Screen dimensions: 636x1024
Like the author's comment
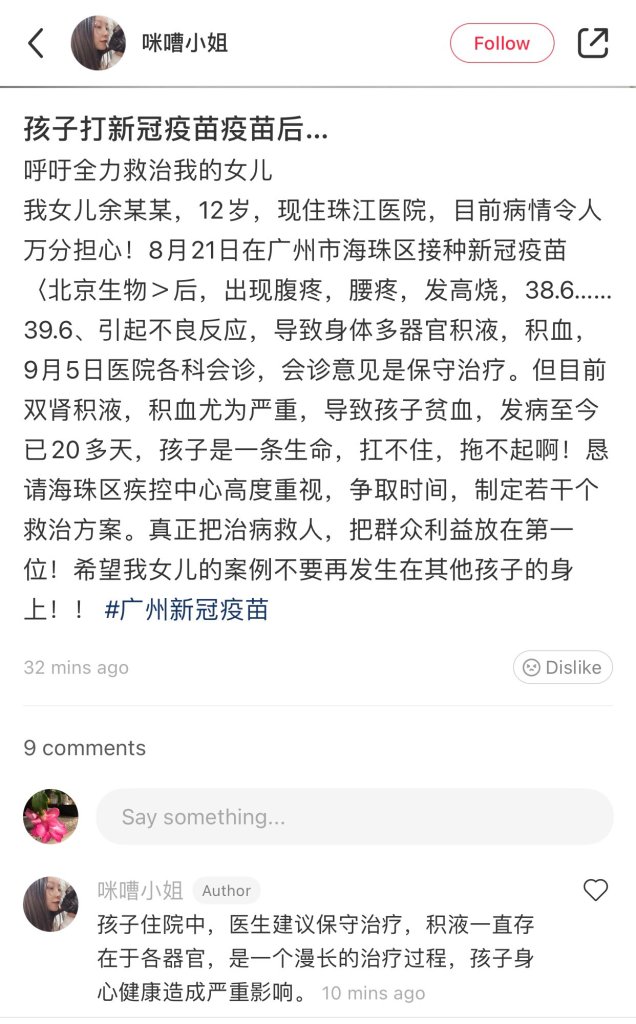coord(595,890)
